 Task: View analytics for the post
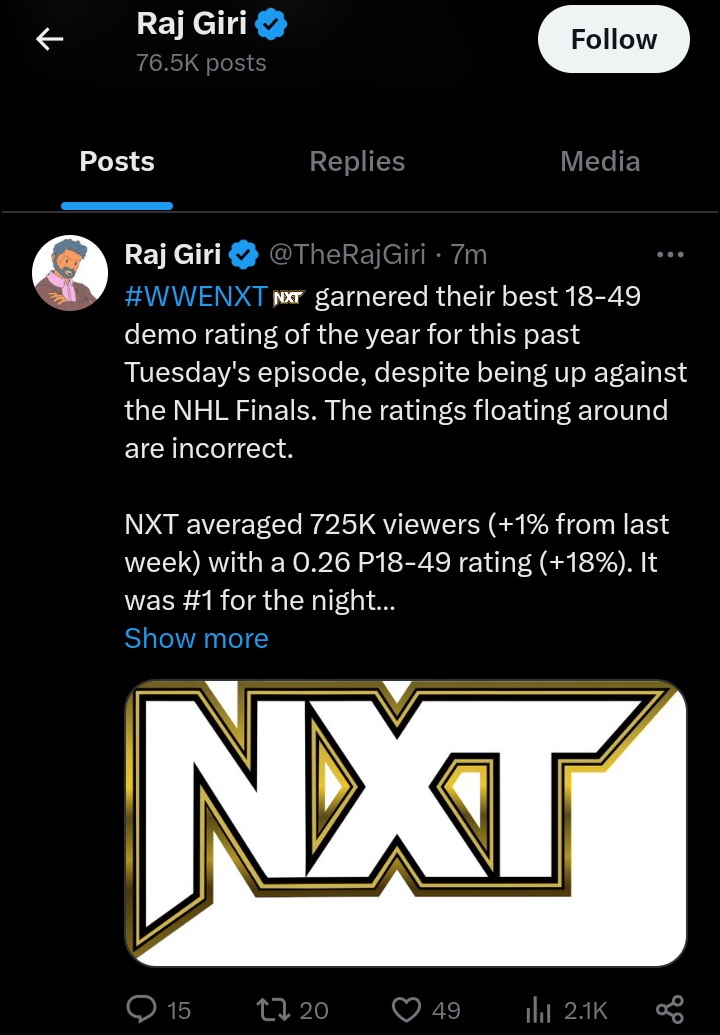click(x=540, y=1009)
